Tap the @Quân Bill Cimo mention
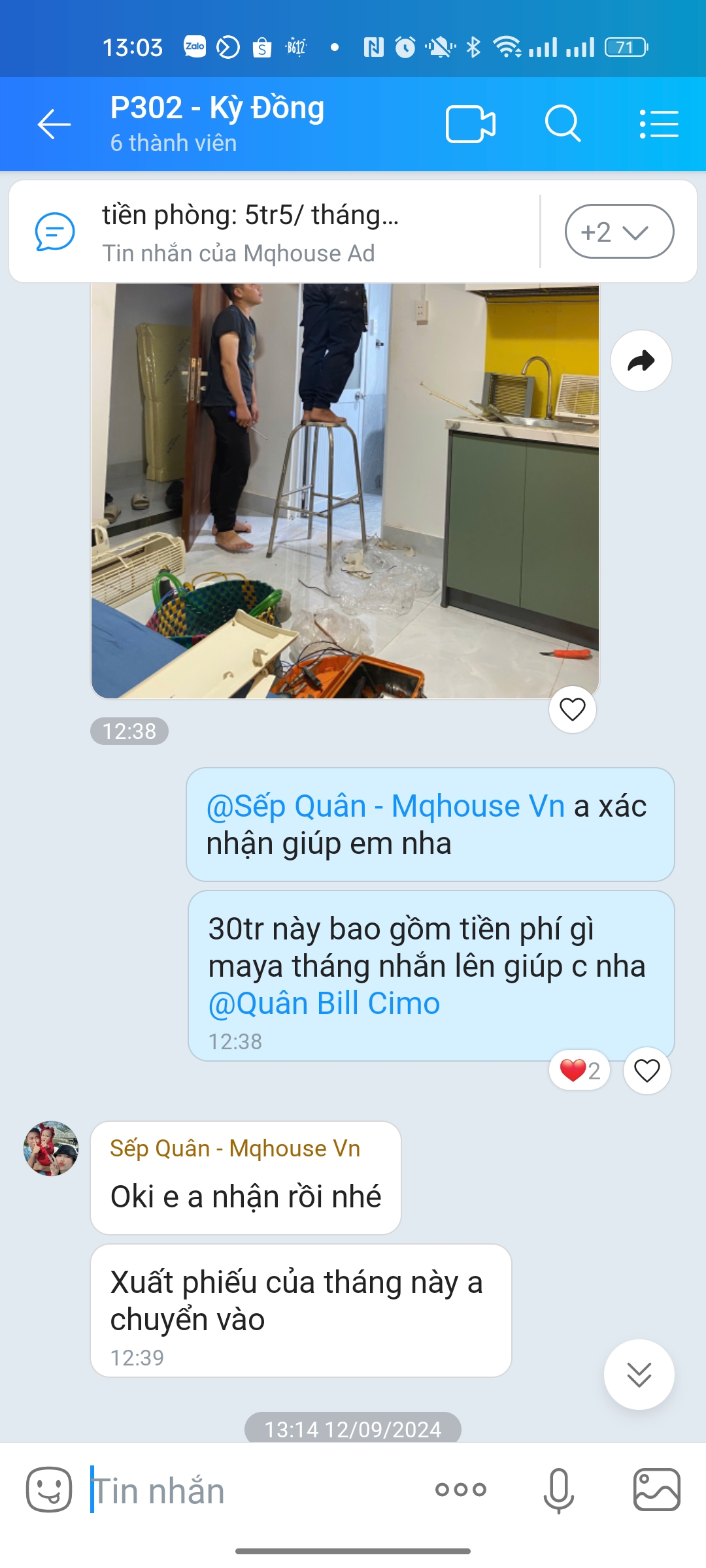This screenshot has width=706, height=1568. 324,1004
